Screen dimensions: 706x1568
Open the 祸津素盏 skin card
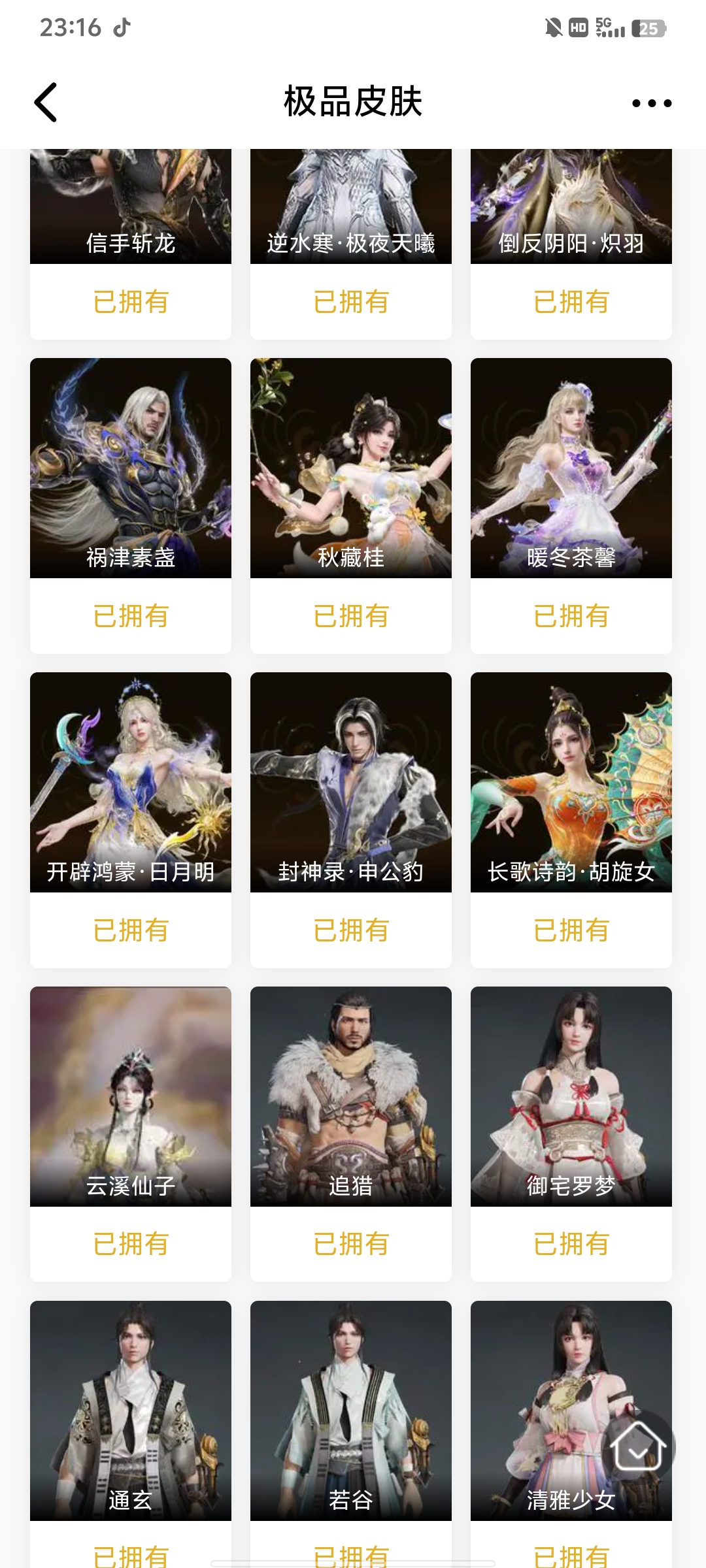pyautogui.click(x=131, y=468)
